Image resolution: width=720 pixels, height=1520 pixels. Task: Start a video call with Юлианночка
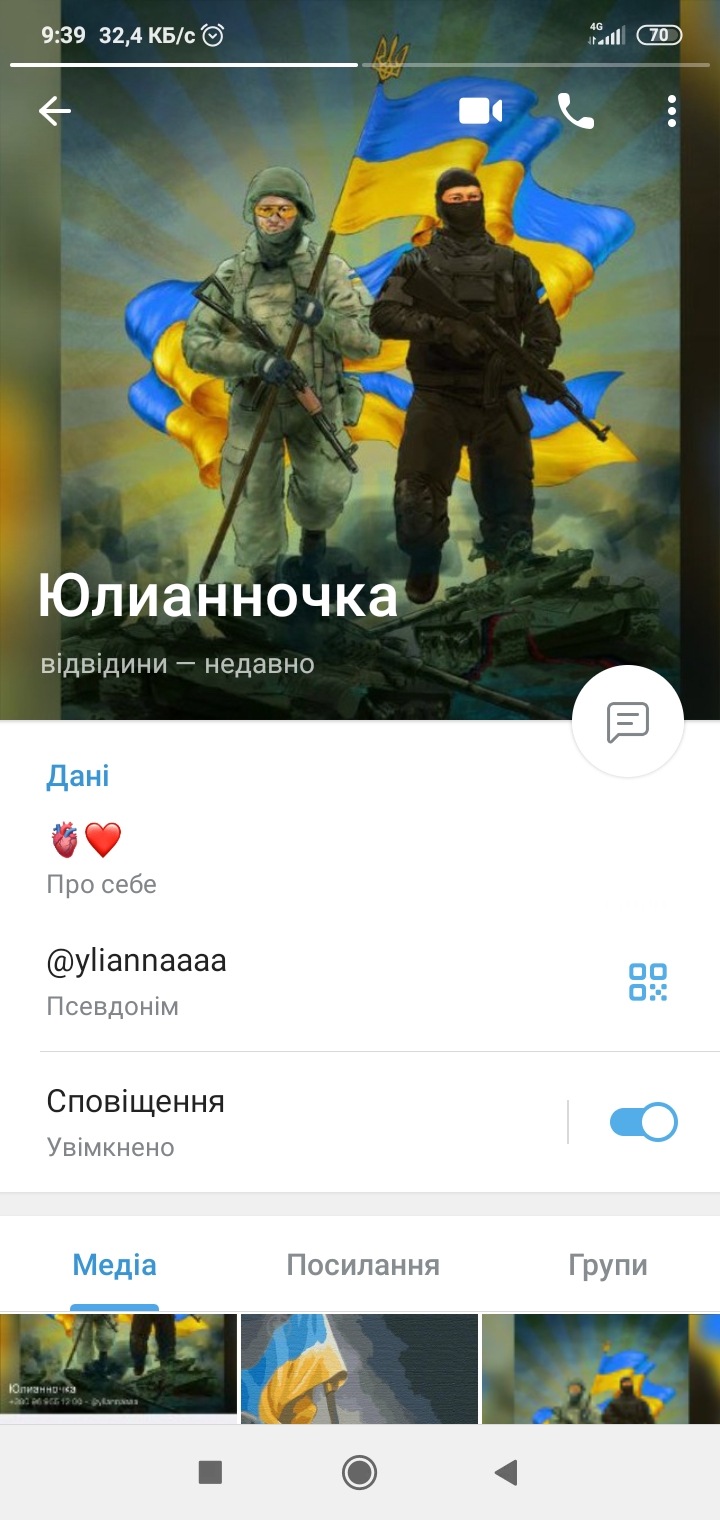pos(480,111)
